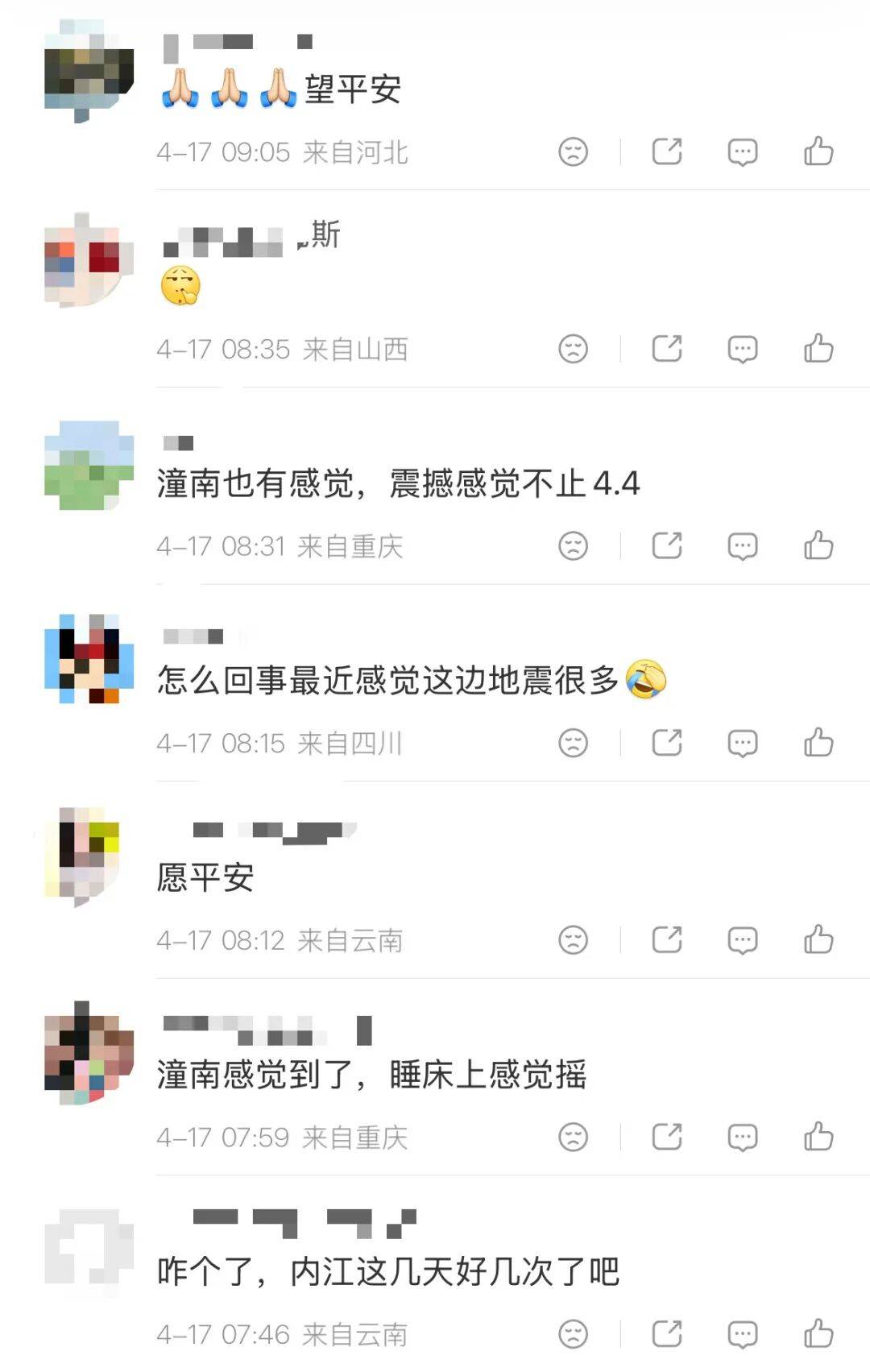Share the comment "望平安" from 河北
Viewport: 870px width, 1372px height.
click(x=666, y=151)
